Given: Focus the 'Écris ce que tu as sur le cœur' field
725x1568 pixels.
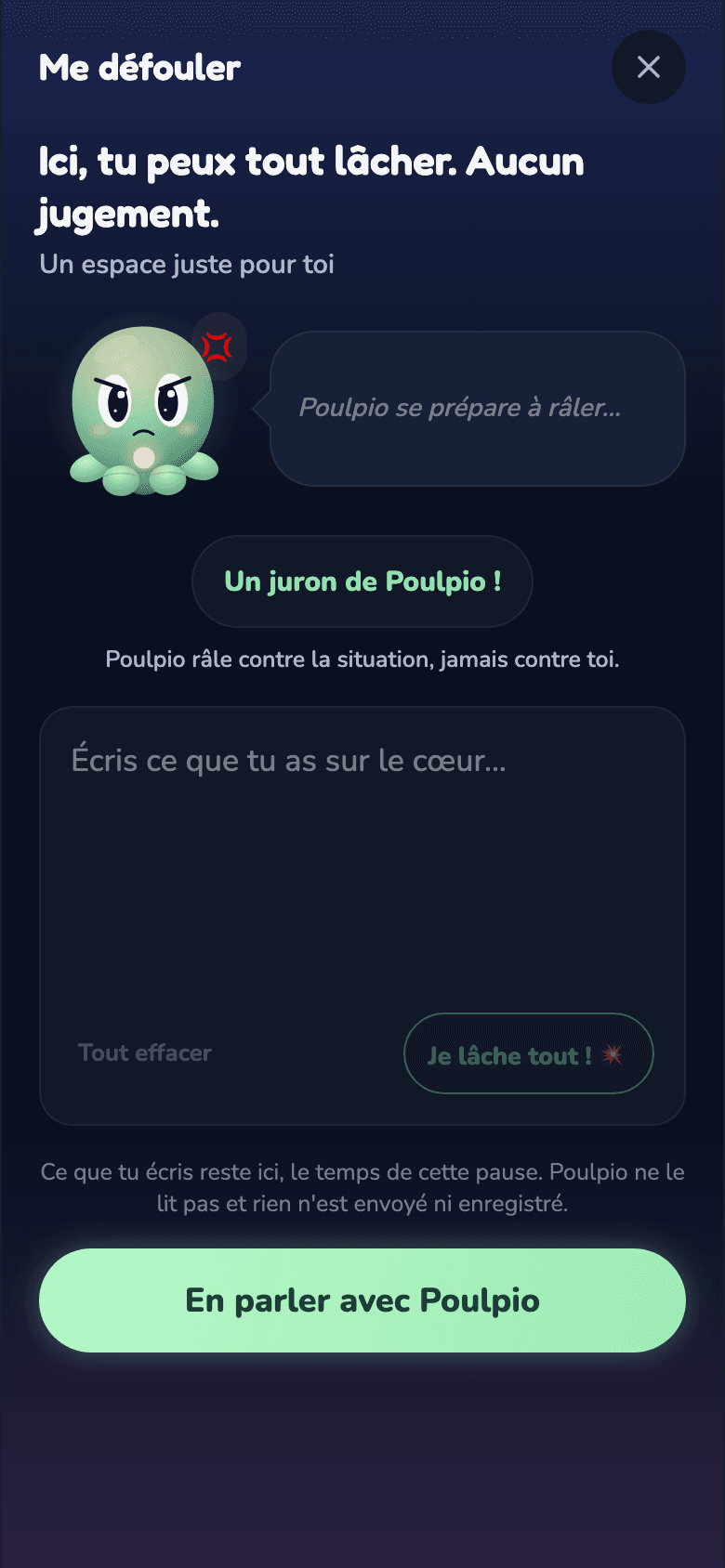Looking at the screenshot, I should (x=362, y=855).
